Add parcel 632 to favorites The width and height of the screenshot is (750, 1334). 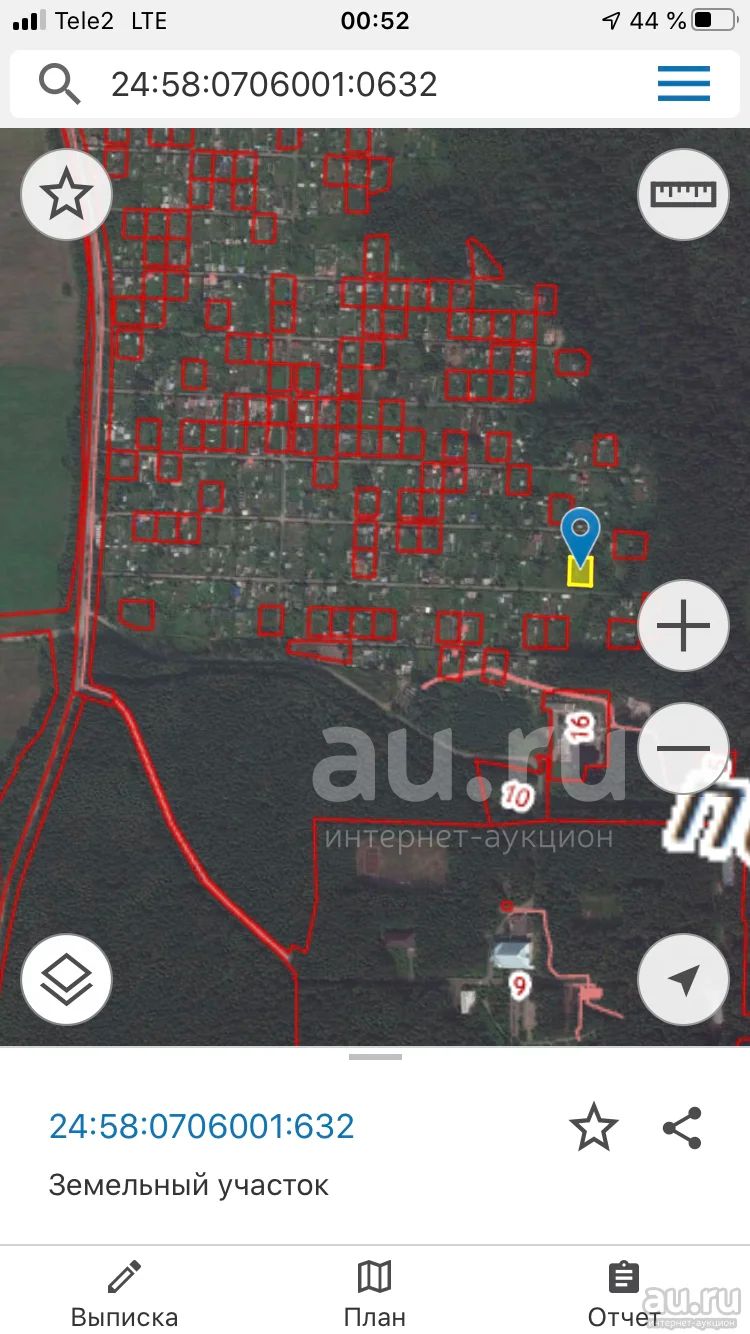[x=594, y=1127]
